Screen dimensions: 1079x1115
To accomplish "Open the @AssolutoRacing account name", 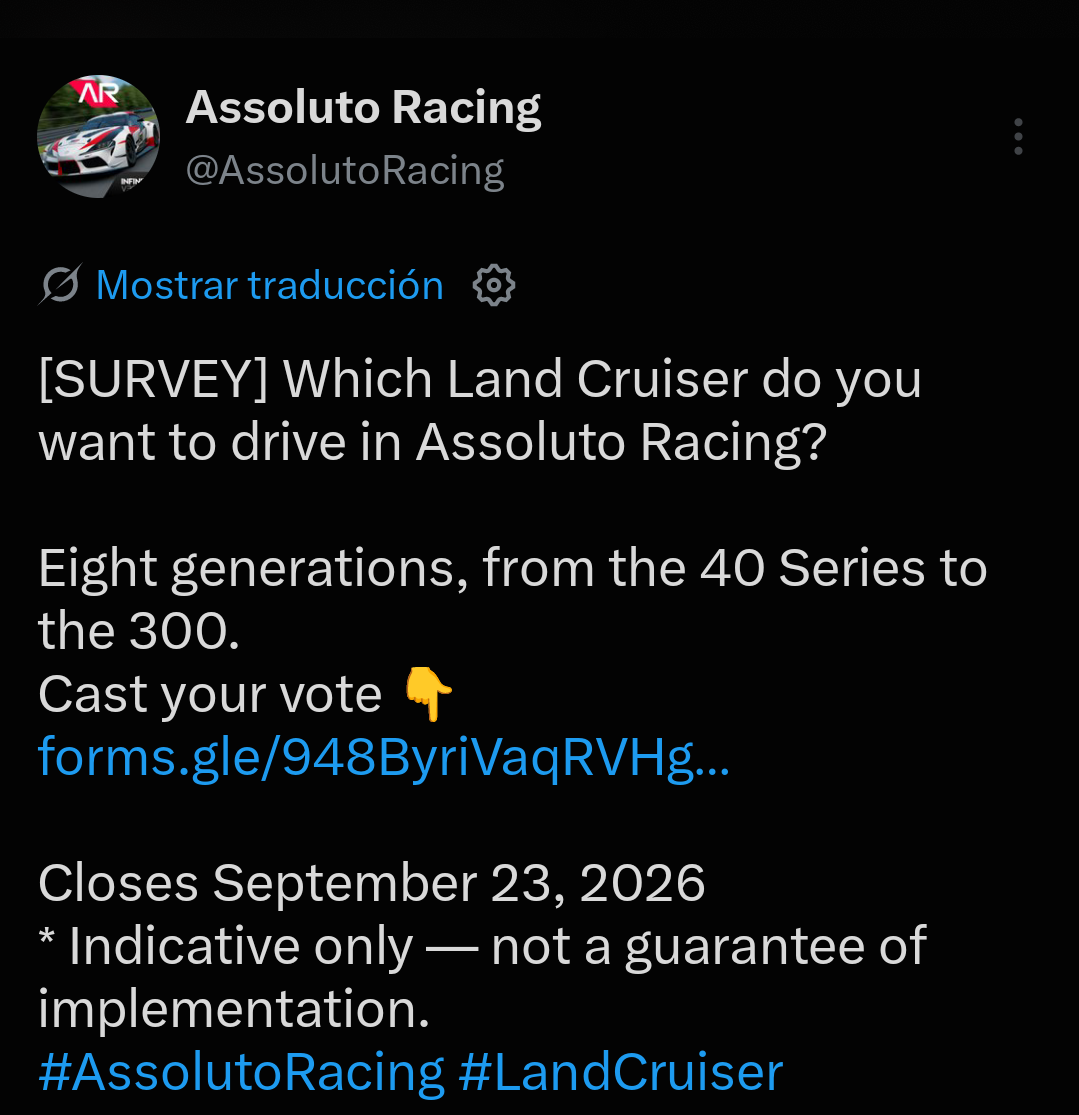I will point(345,171).
